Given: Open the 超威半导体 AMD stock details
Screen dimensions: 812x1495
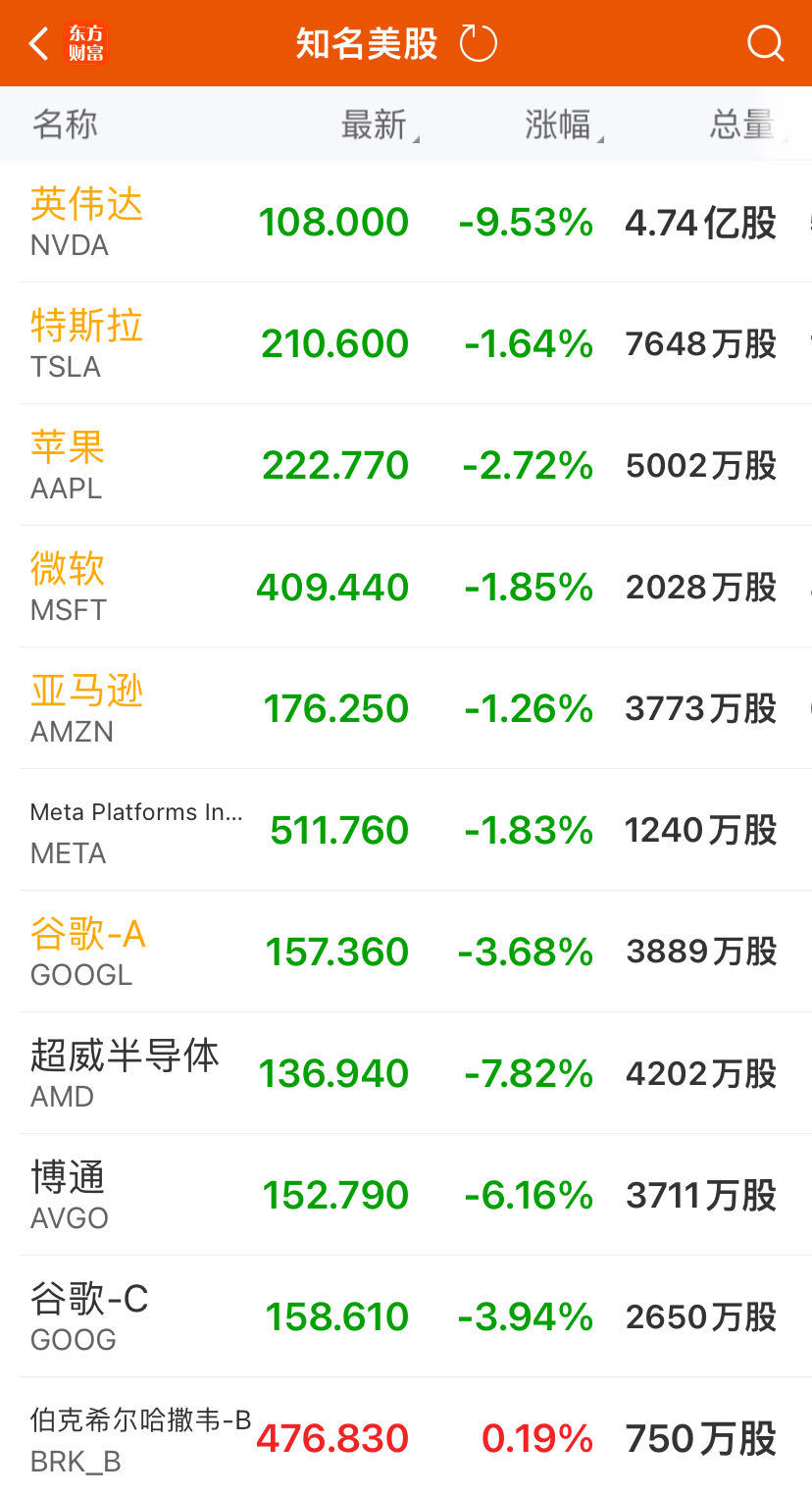Looking at the screenshot, I should [406, 1073].
